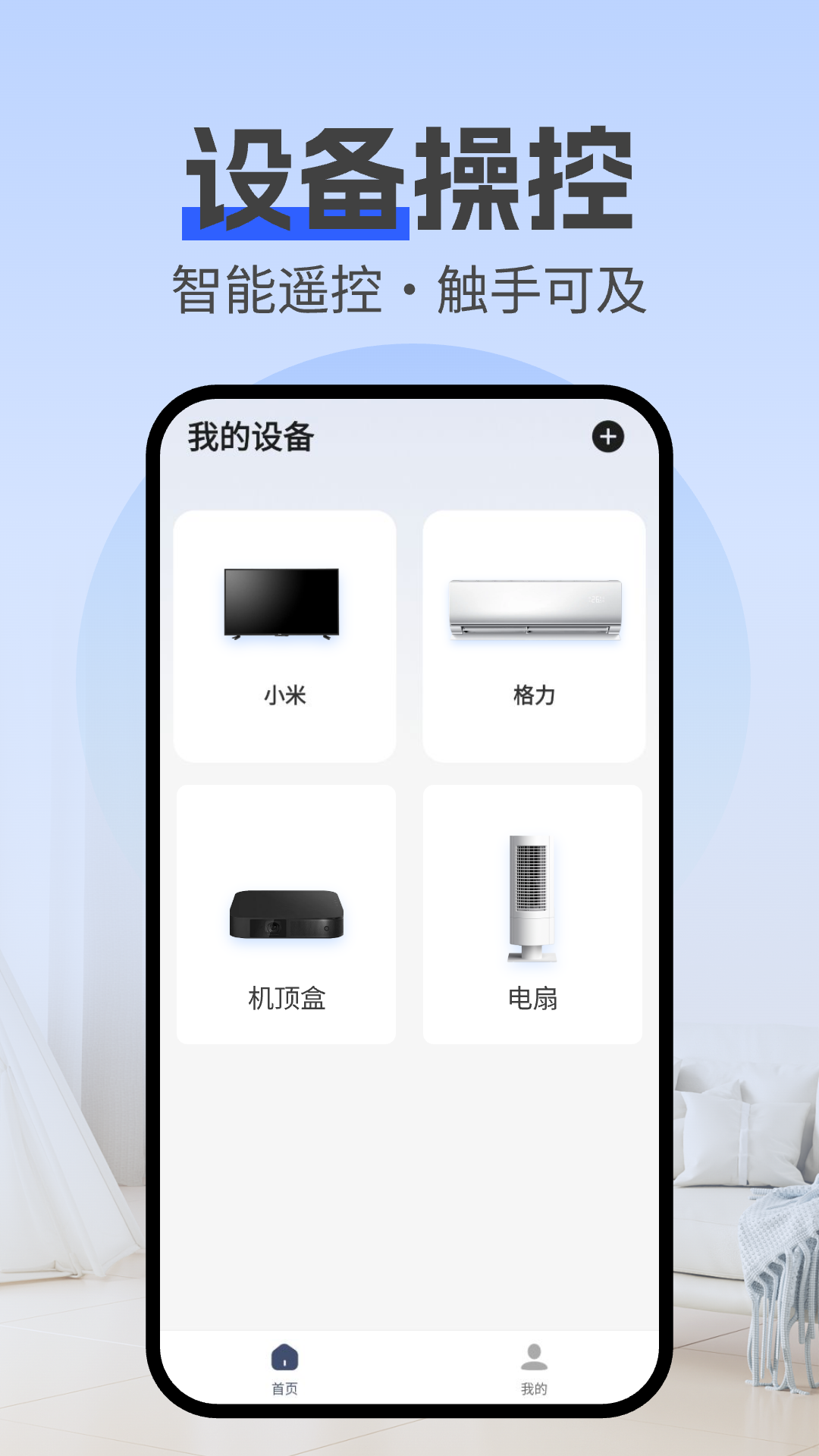Screen dimensions: 819x1456
Task: Tap the fan picture in the 电扇 card
Action: [531, 899]
